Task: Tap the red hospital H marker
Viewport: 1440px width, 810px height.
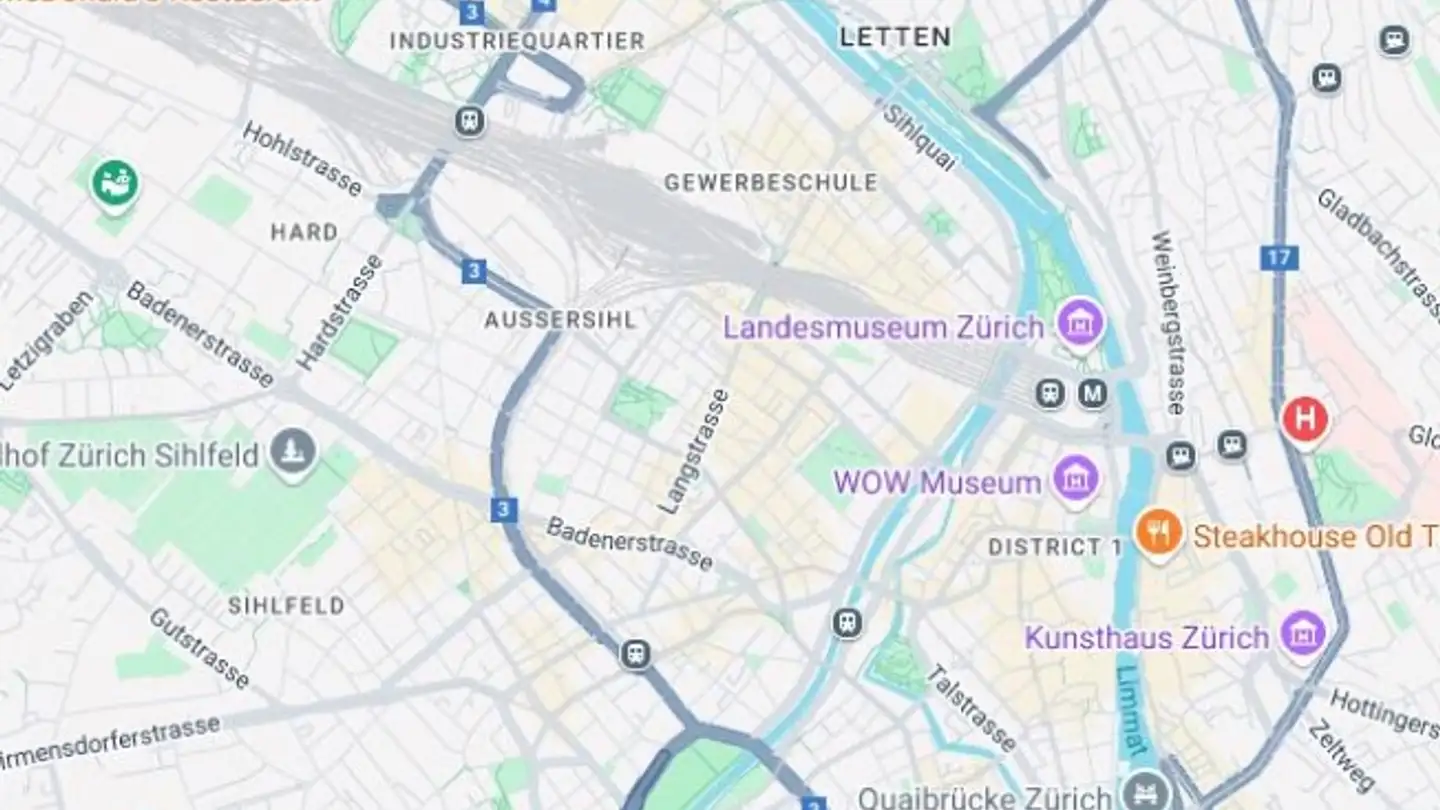Action: [x=1305, y=419]
